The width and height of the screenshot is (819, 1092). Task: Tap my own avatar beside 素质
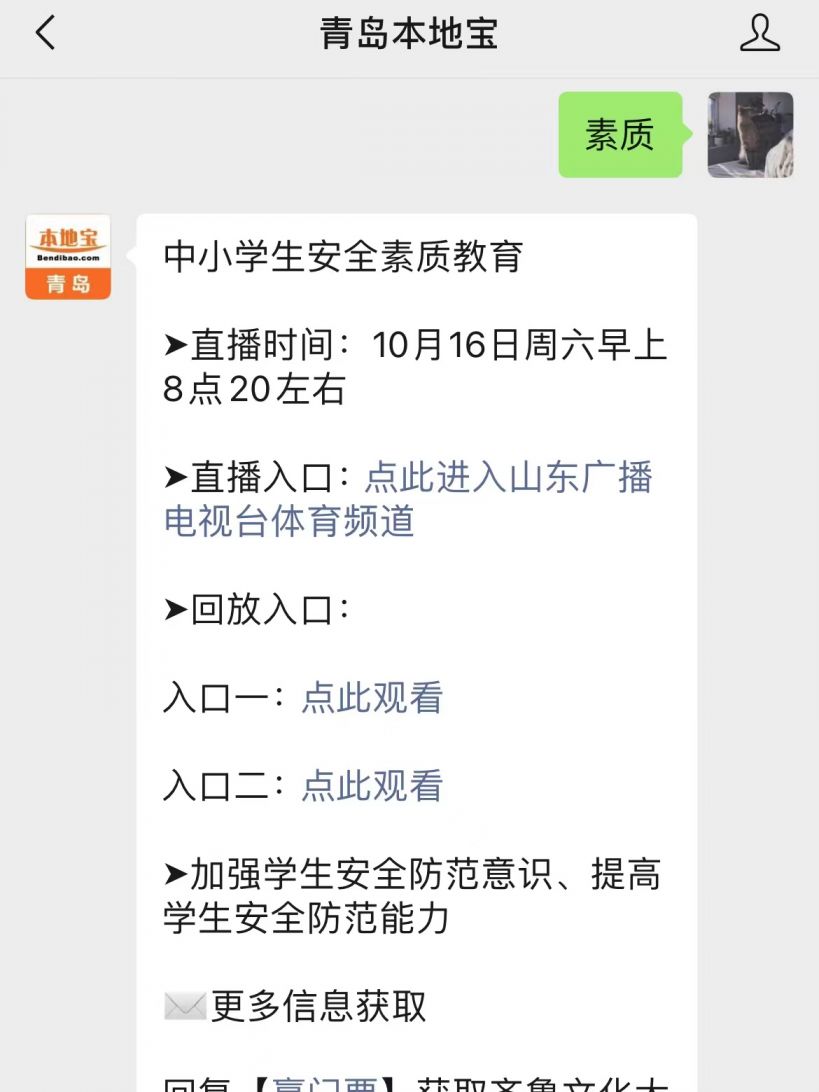[x=750, y=135]
